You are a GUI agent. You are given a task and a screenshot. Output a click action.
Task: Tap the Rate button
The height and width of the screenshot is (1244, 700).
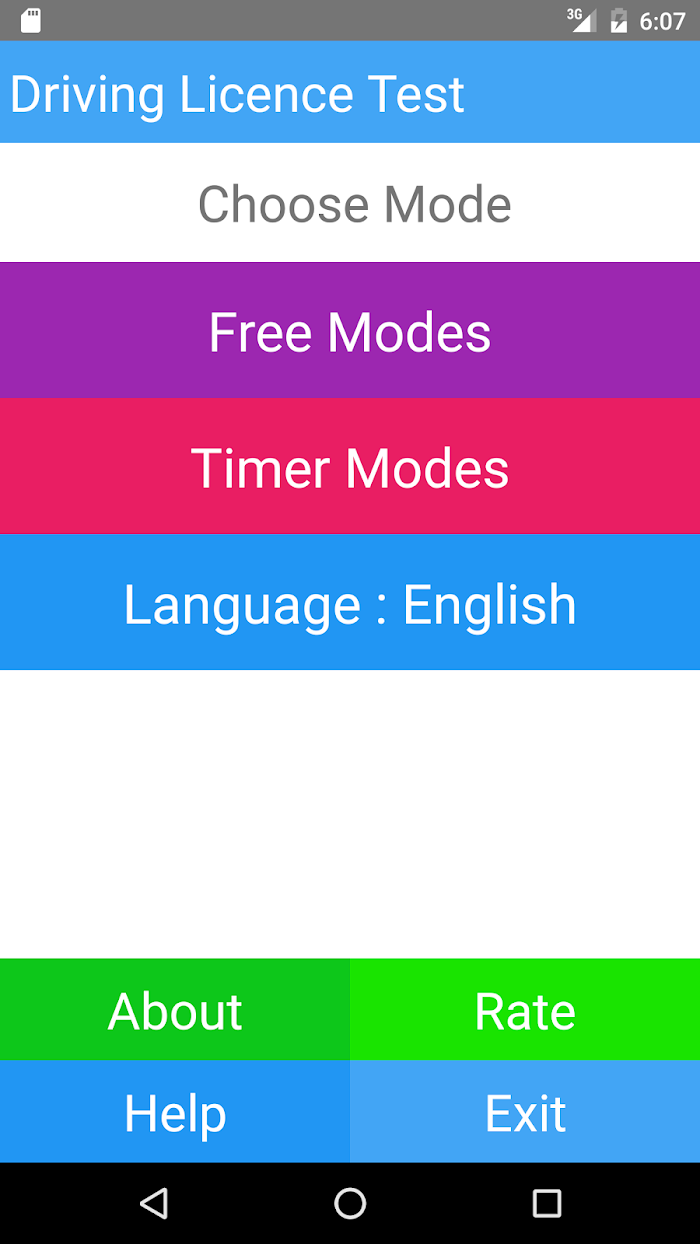[525, 1010]
